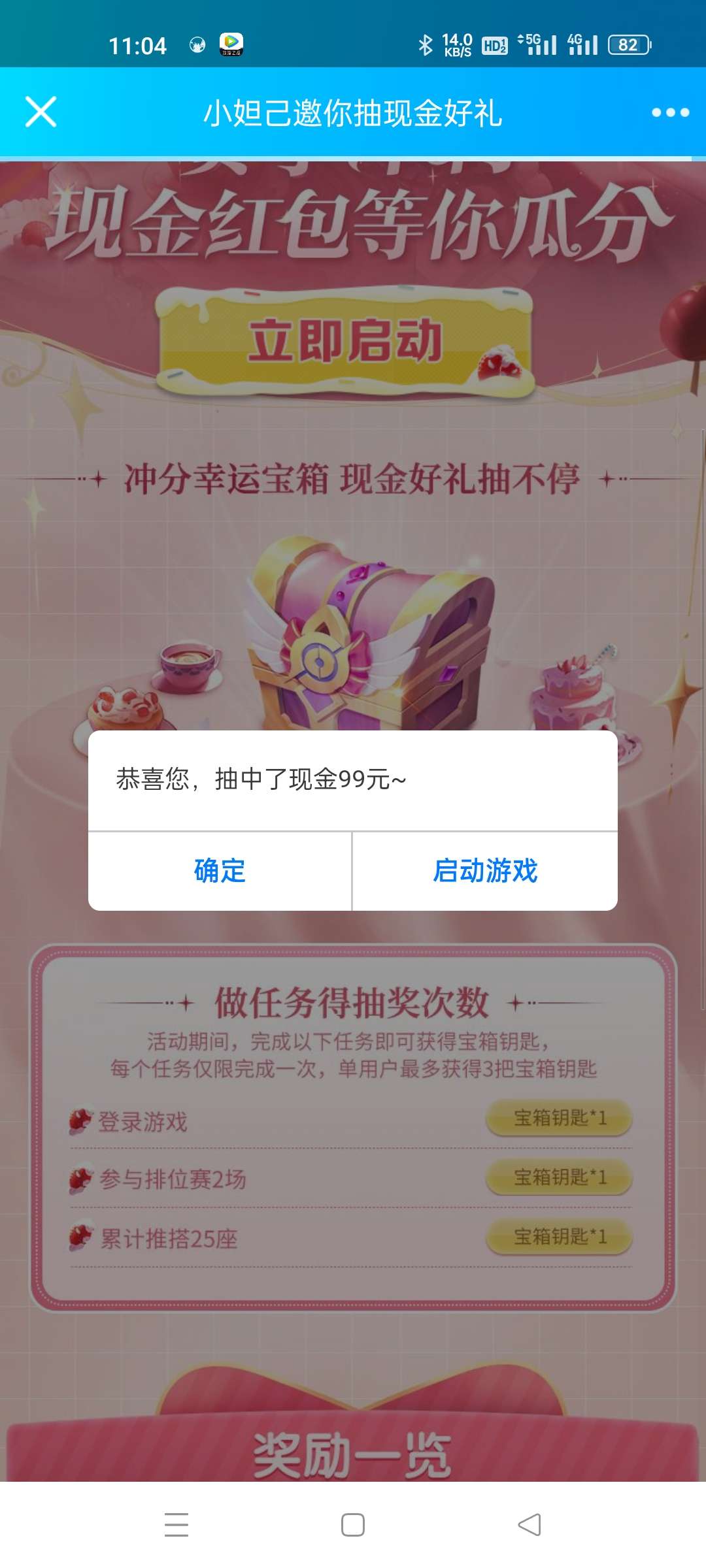Go back with the system back button

tap(529, 1525)
